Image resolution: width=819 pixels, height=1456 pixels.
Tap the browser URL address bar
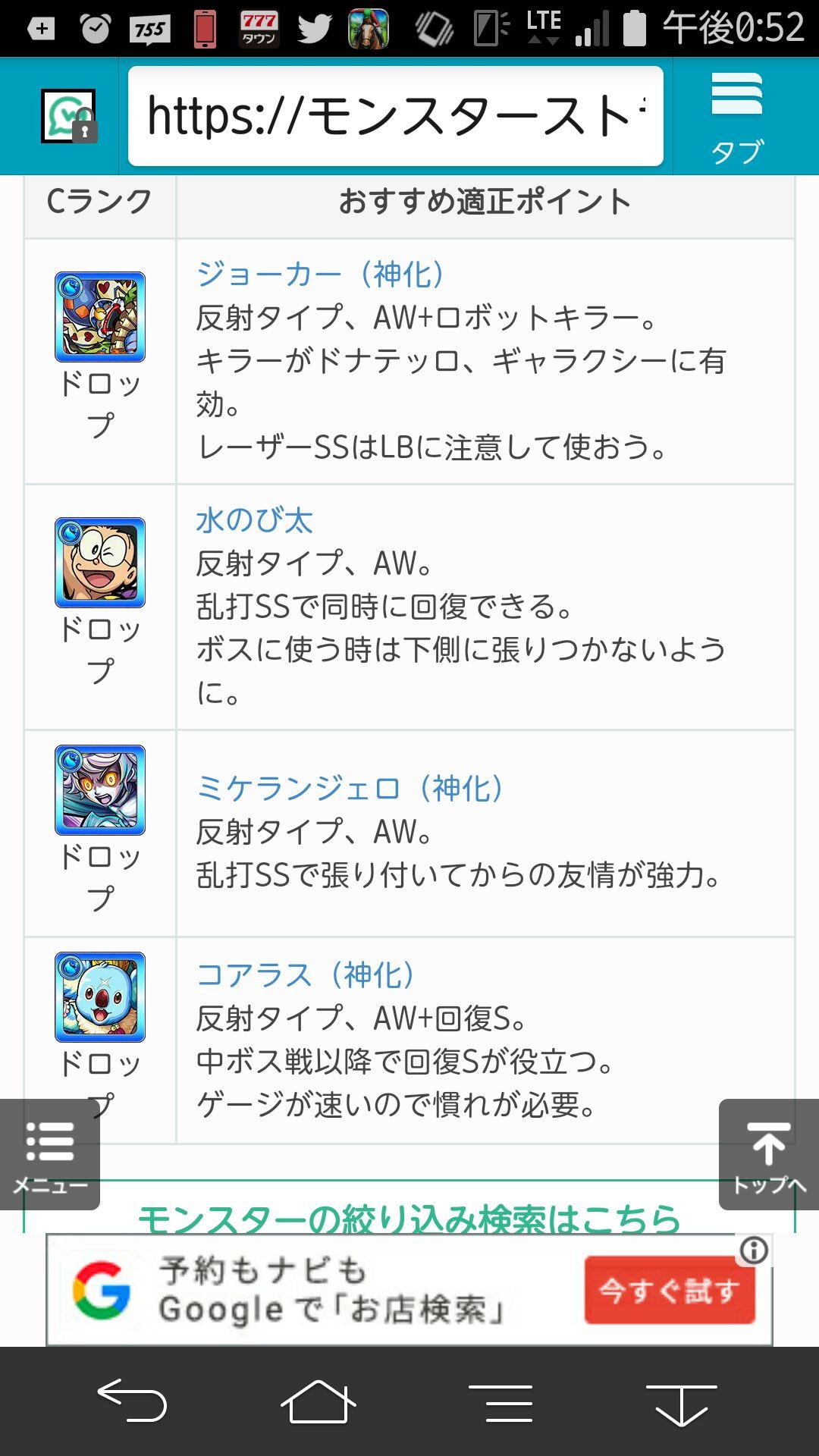click(x=394, y=116)
